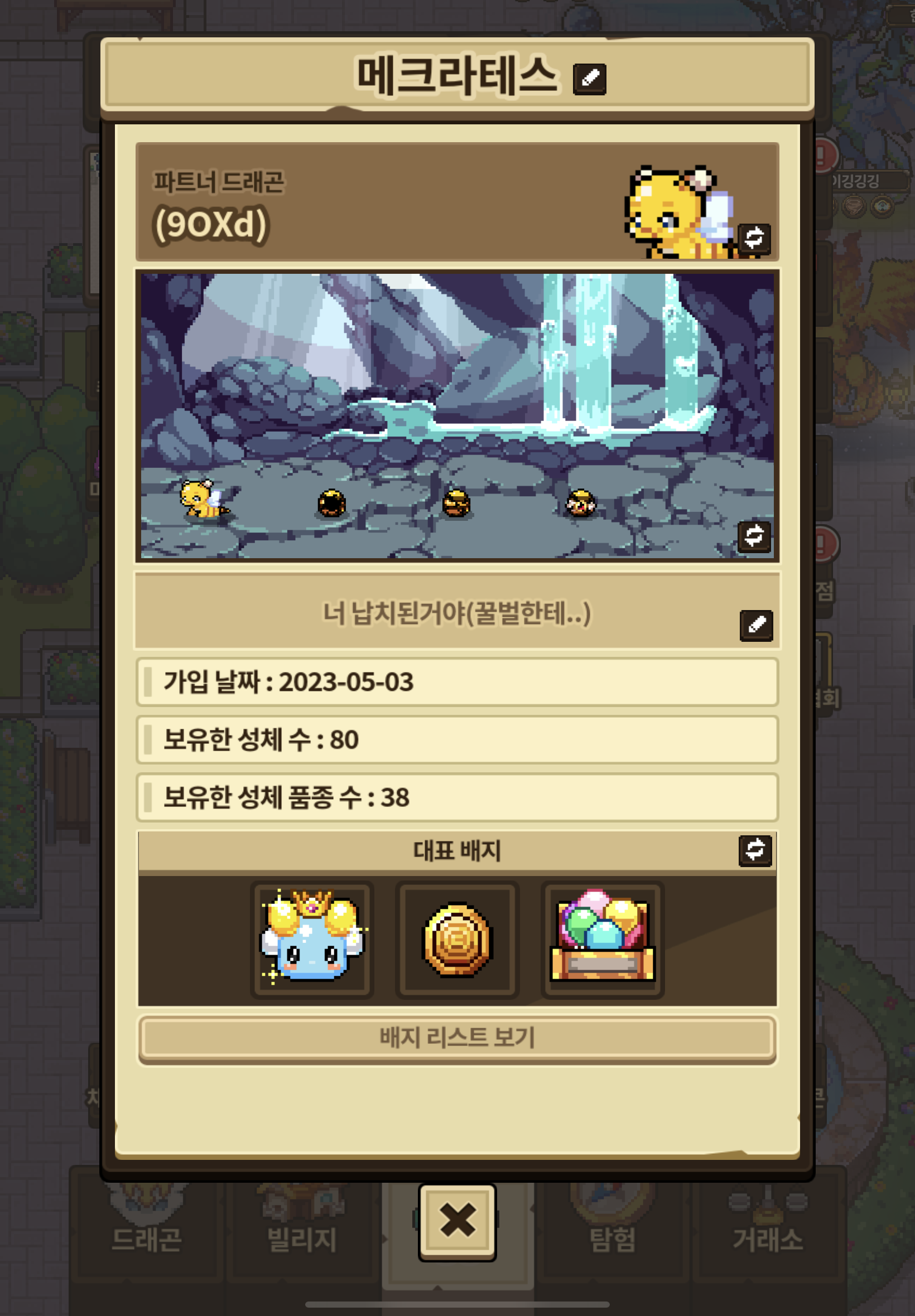Change the partner dragon
The image size is (915, 1316).
click(753, 238)
